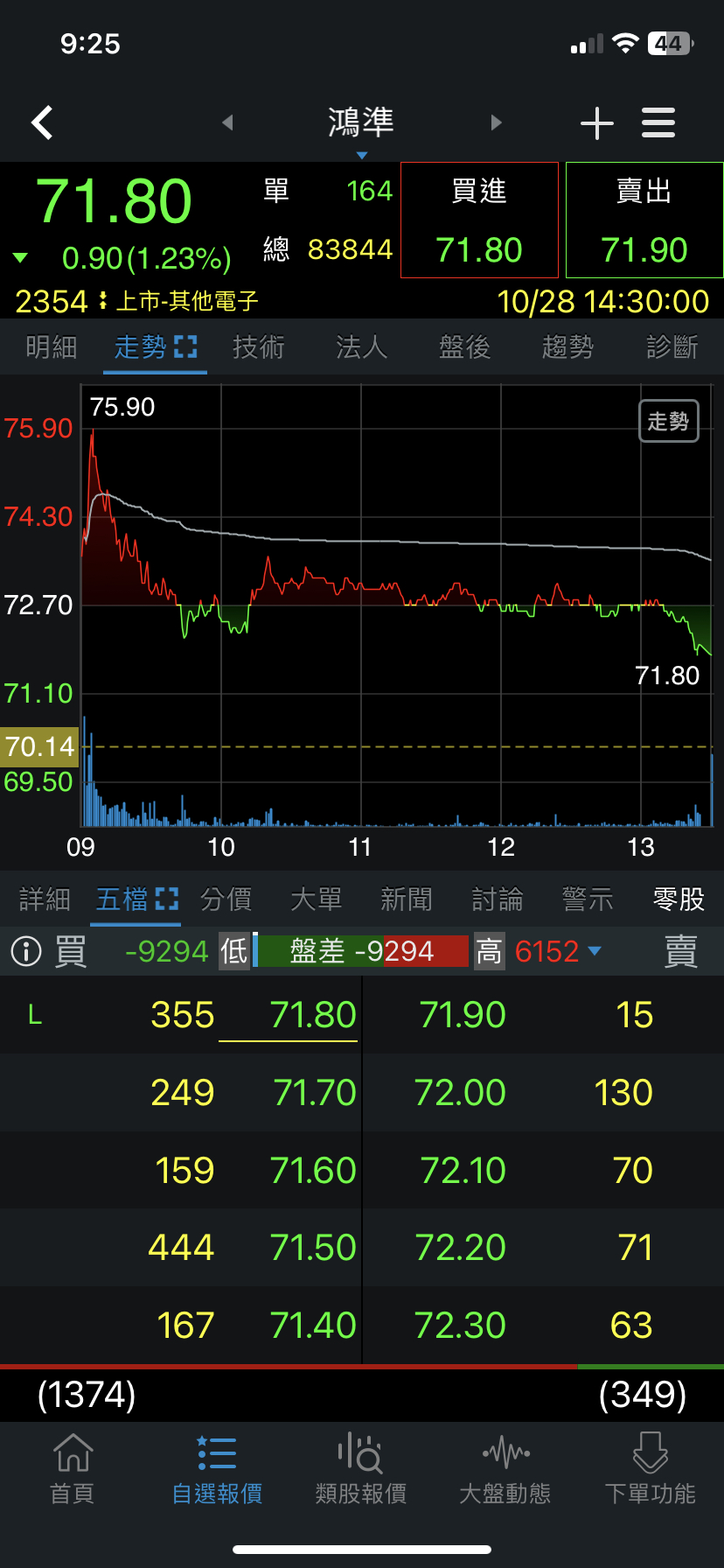Tap the 賣出 sell button

[x=644, y=220]
